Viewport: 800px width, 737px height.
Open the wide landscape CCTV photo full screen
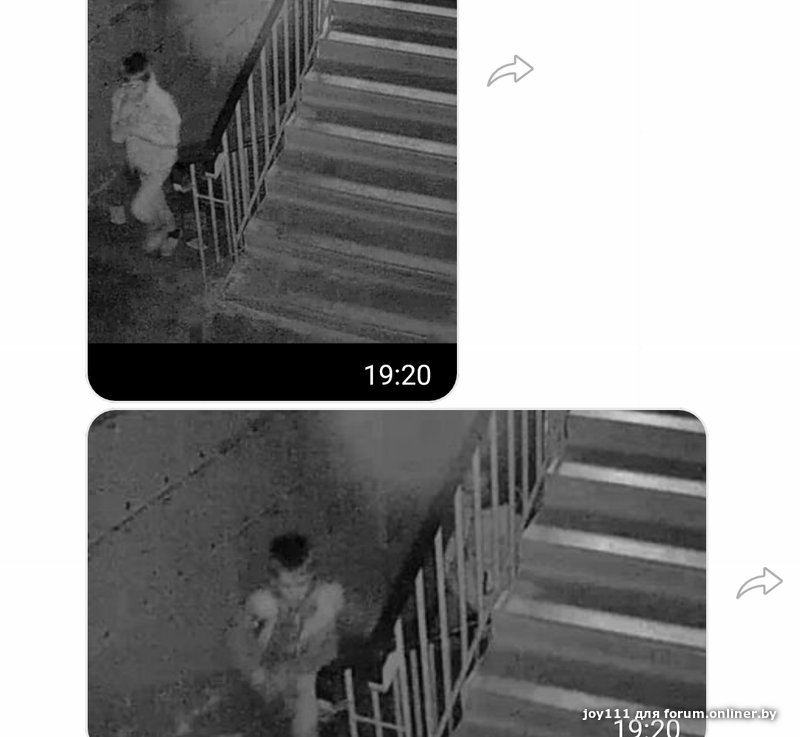point(396,570)
